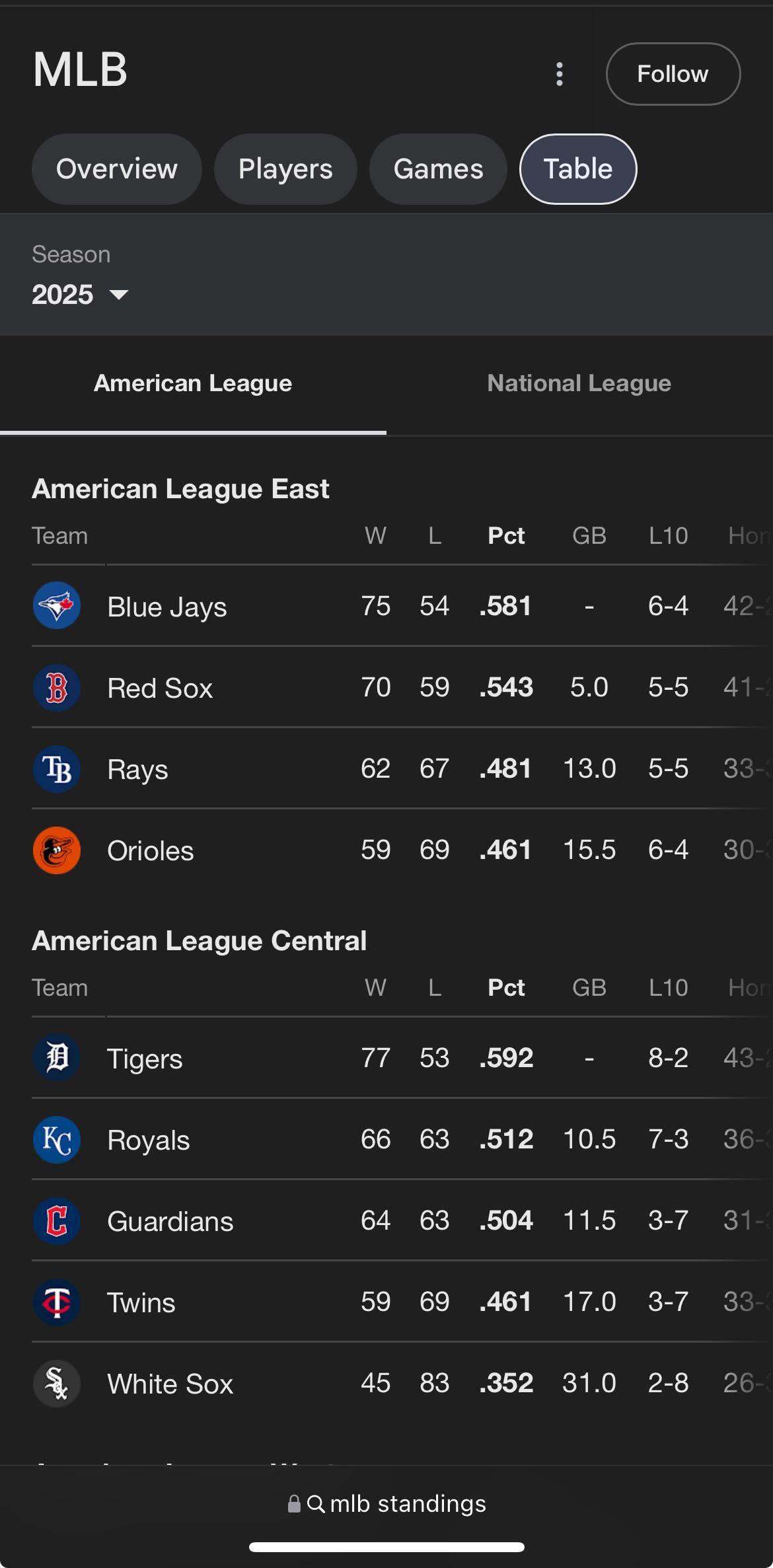Select the American League tab

(193, 384)
